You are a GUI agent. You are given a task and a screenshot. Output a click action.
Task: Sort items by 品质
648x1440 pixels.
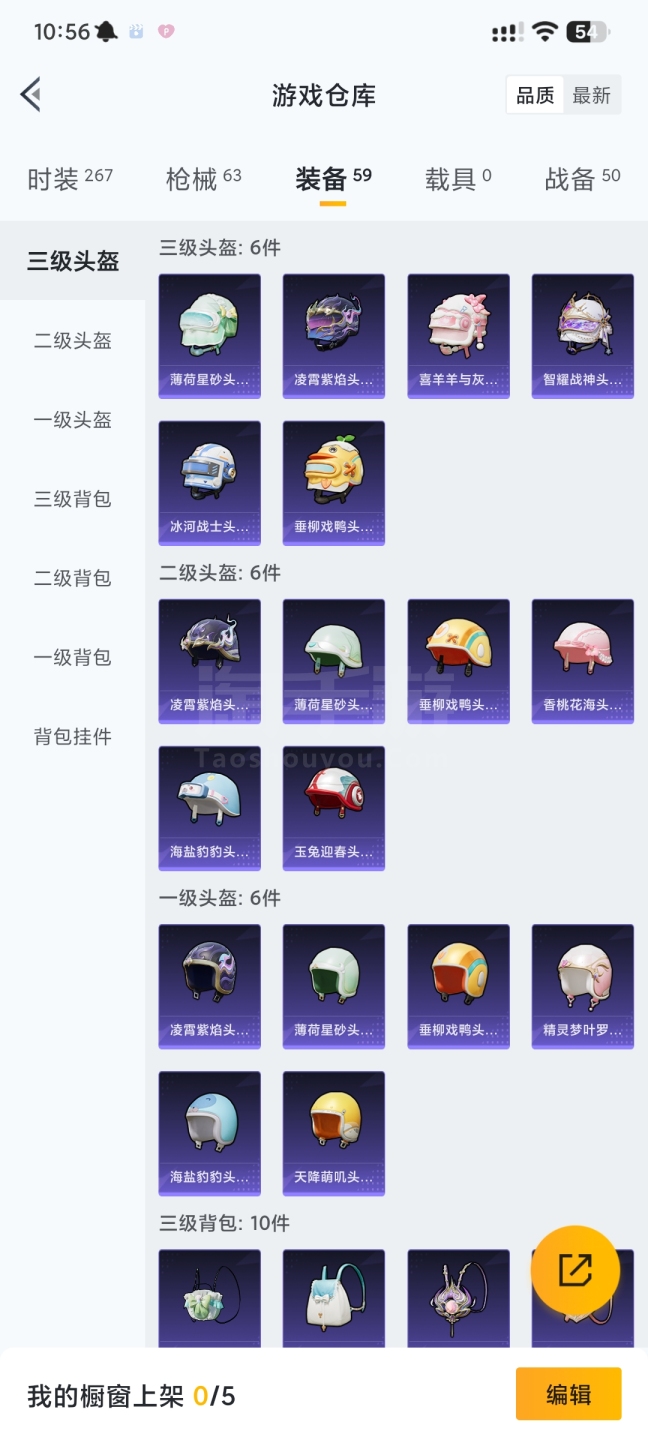click(x=535, y=95)
